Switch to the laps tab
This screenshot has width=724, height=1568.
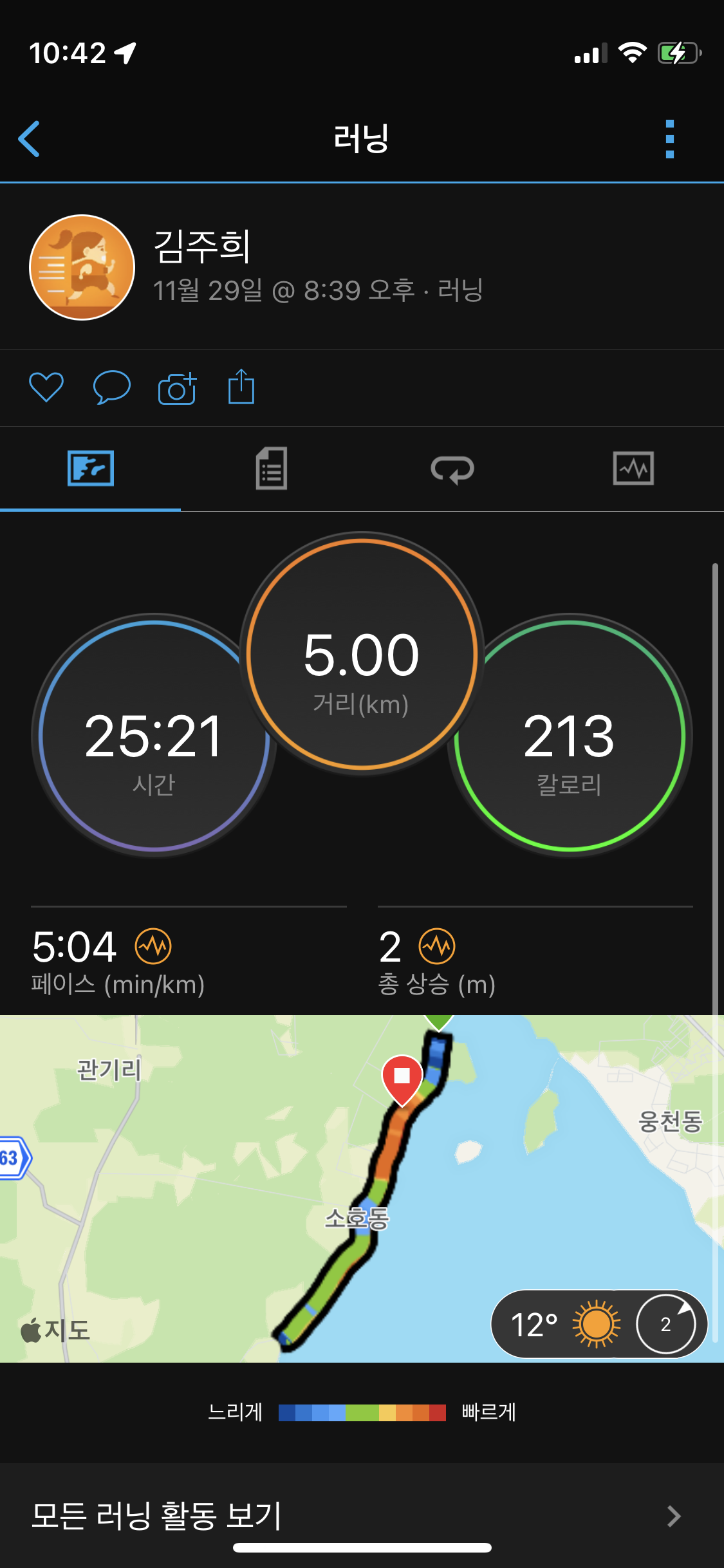452,469
